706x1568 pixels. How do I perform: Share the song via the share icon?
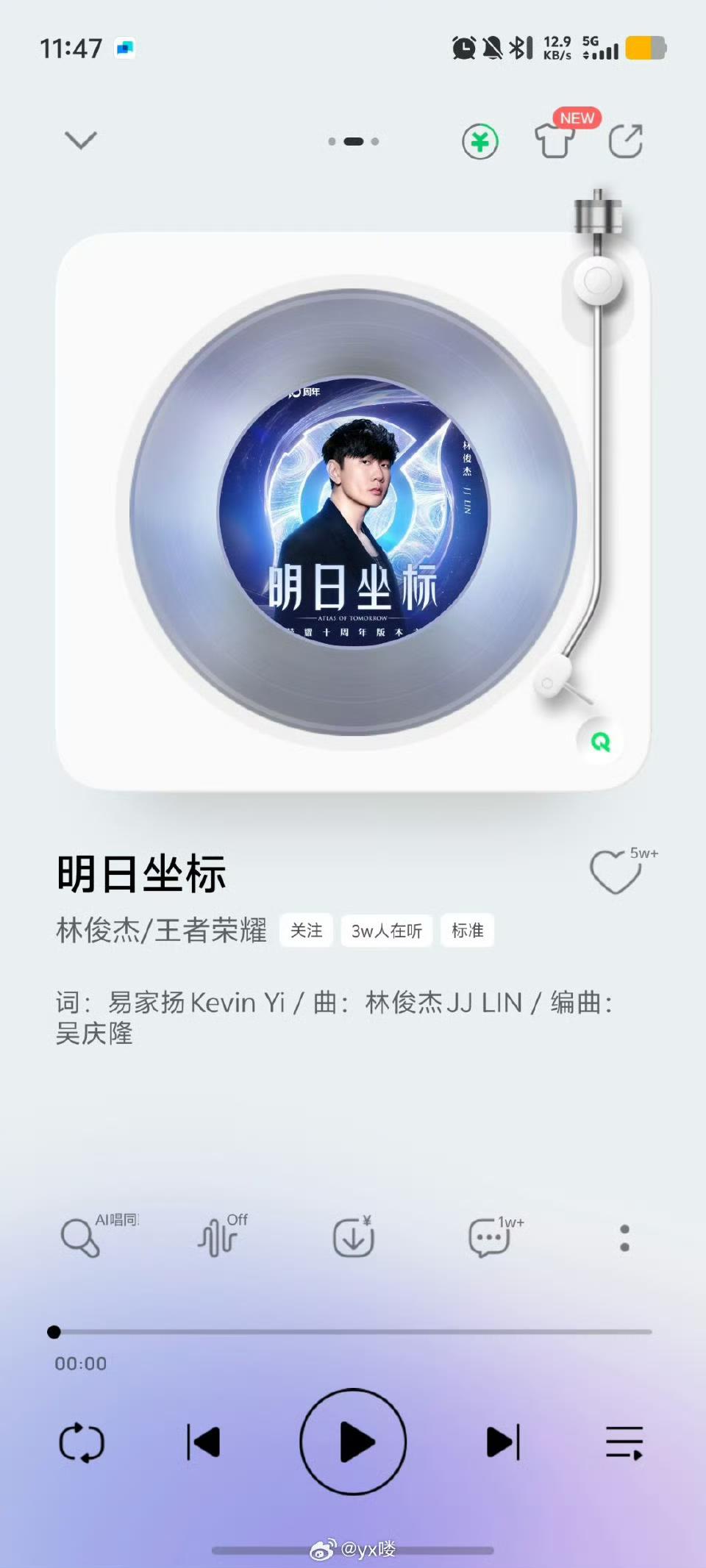pos(626,141)
